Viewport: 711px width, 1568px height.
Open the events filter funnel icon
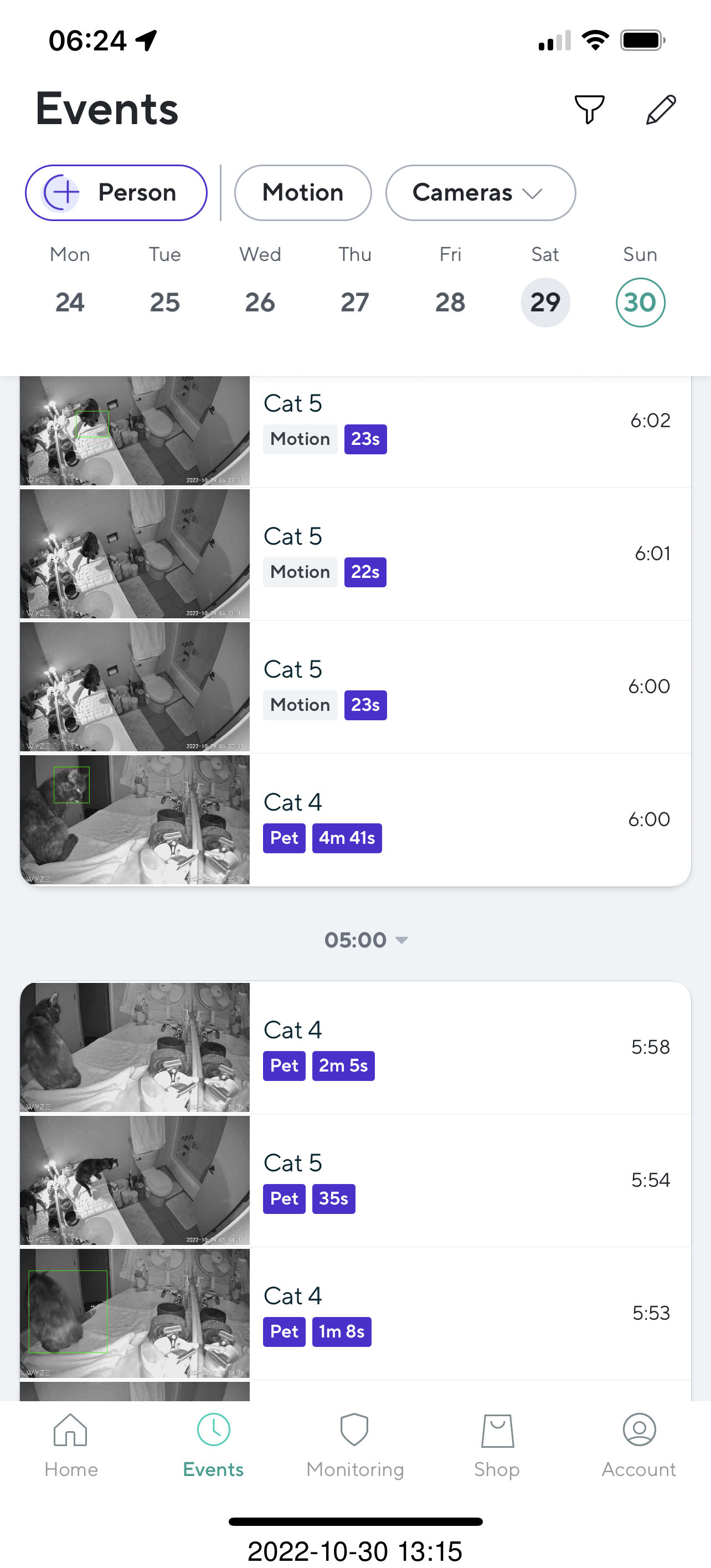point(589,110)
